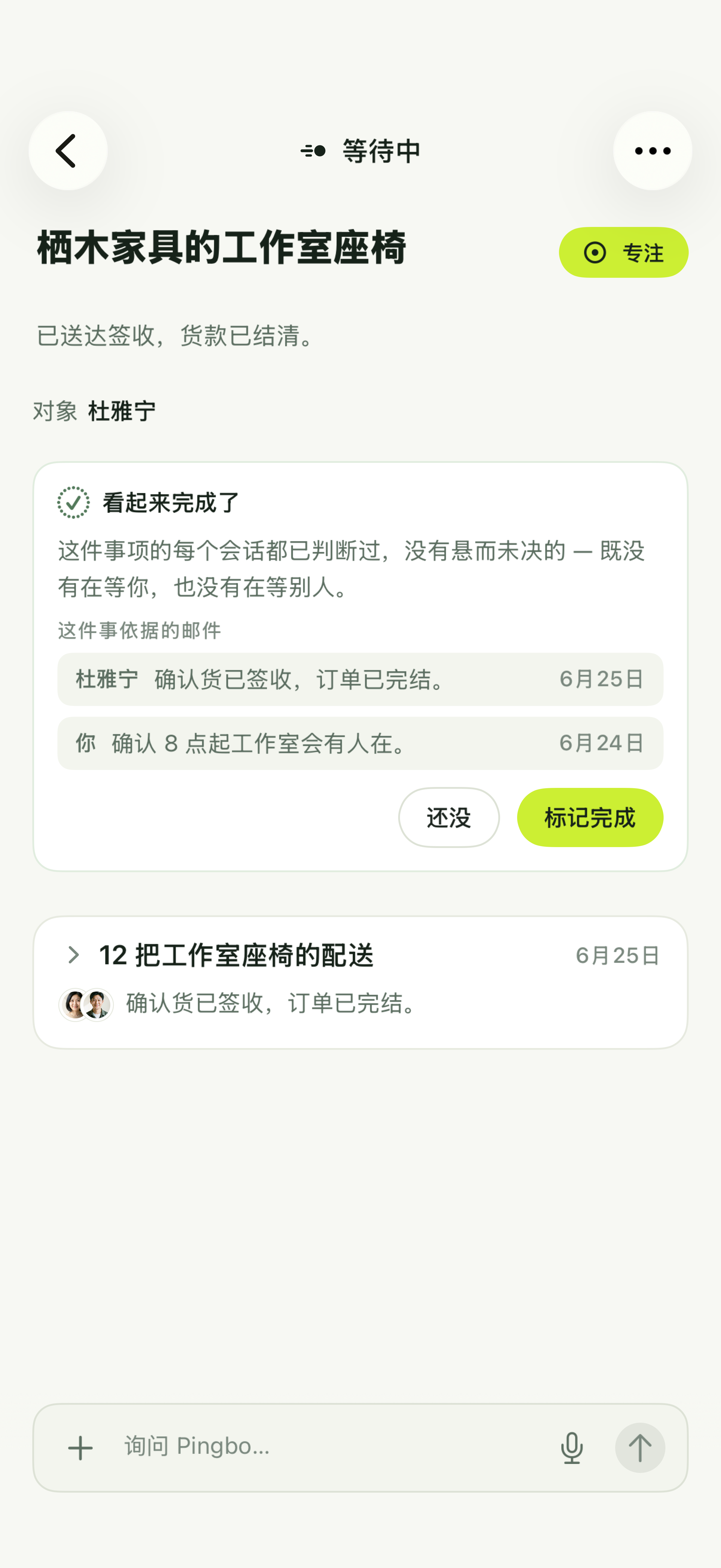Start voice input with the microphone
This screenshot has width=721, height=1568.
[x=571, y=1448]
